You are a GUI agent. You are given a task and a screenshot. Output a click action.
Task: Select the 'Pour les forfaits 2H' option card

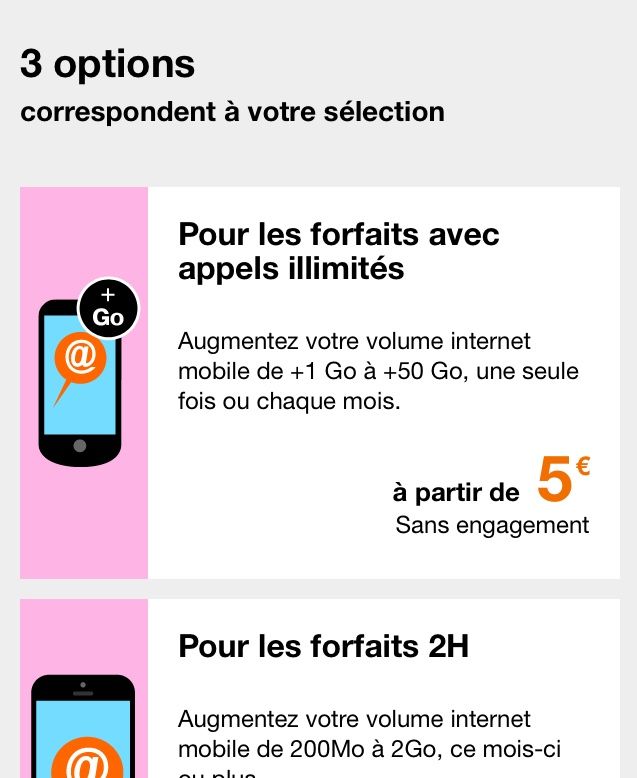[323, 647]
